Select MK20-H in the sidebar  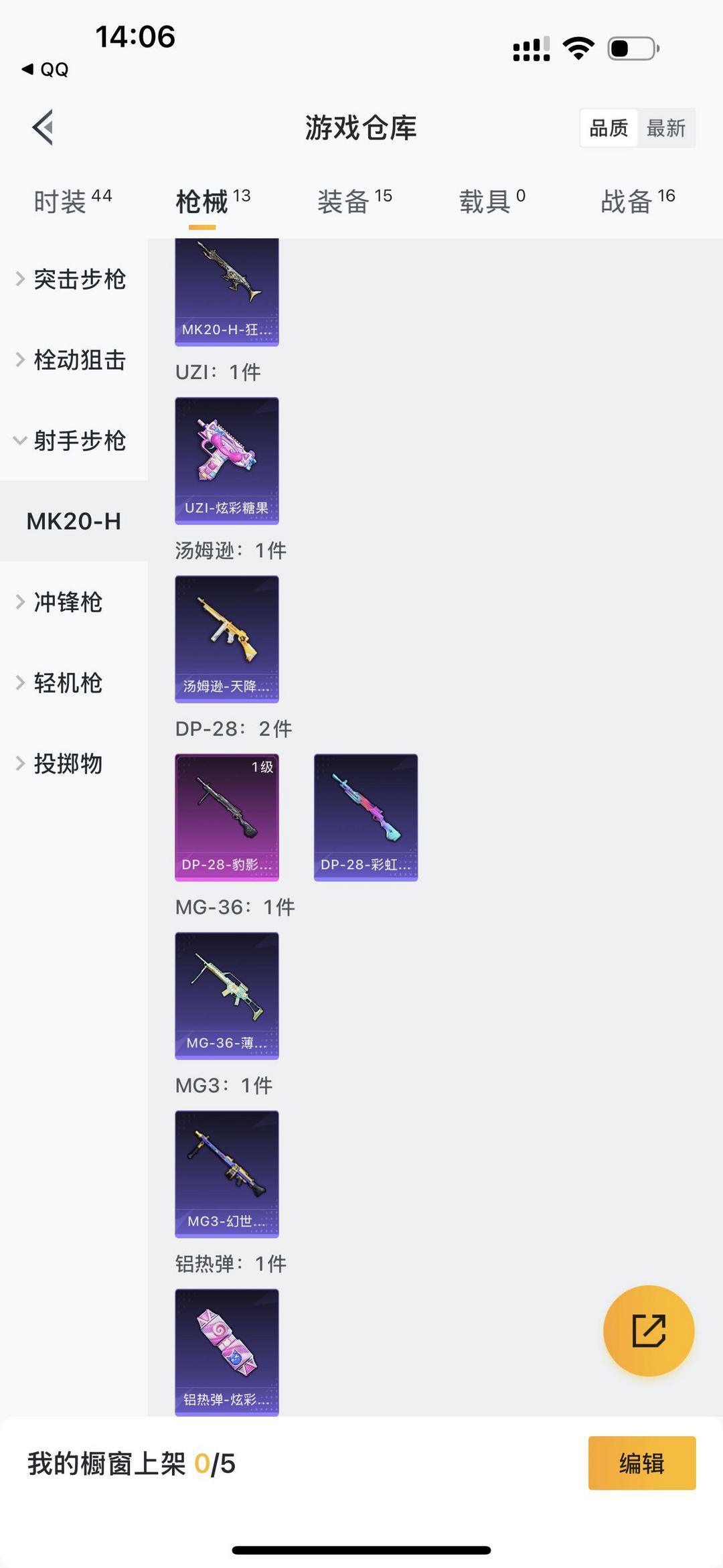pos(74,521)
